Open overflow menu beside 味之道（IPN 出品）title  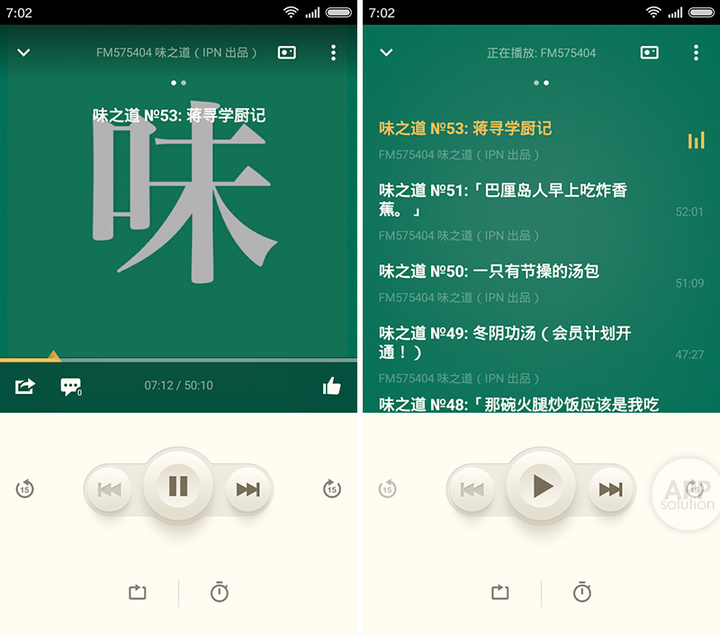coord(333,53)
